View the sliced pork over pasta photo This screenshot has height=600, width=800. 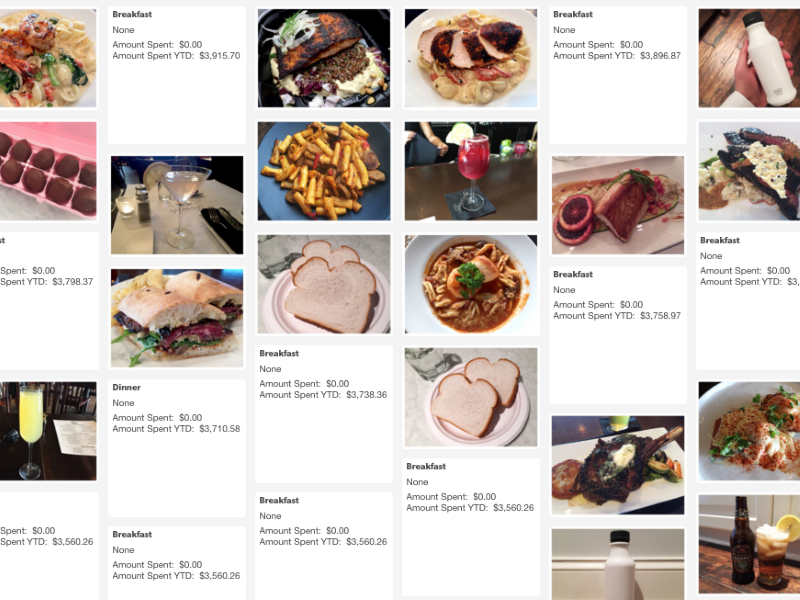471,58
